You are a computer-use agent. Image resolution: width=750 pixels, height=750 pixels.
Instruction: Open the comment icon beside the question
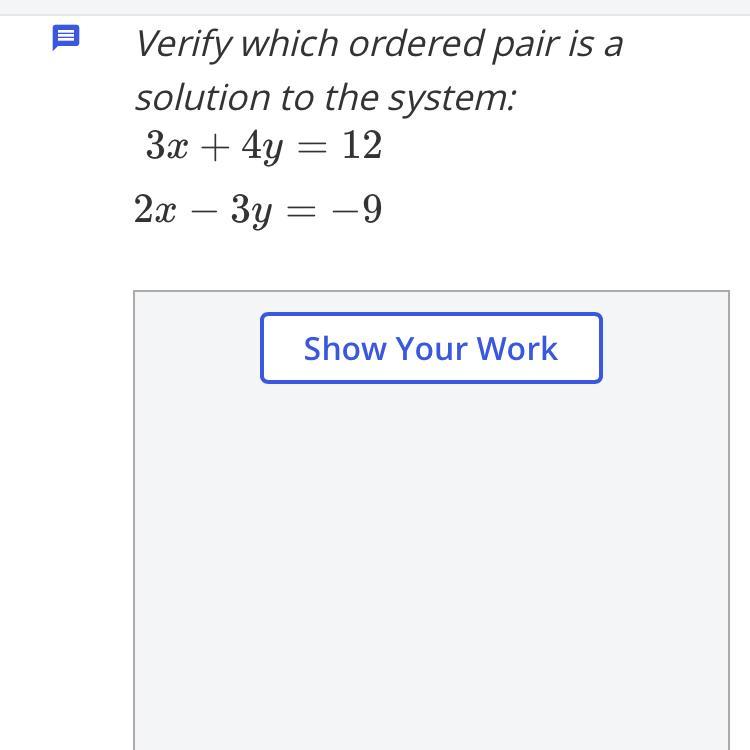(x=66, y=39)
